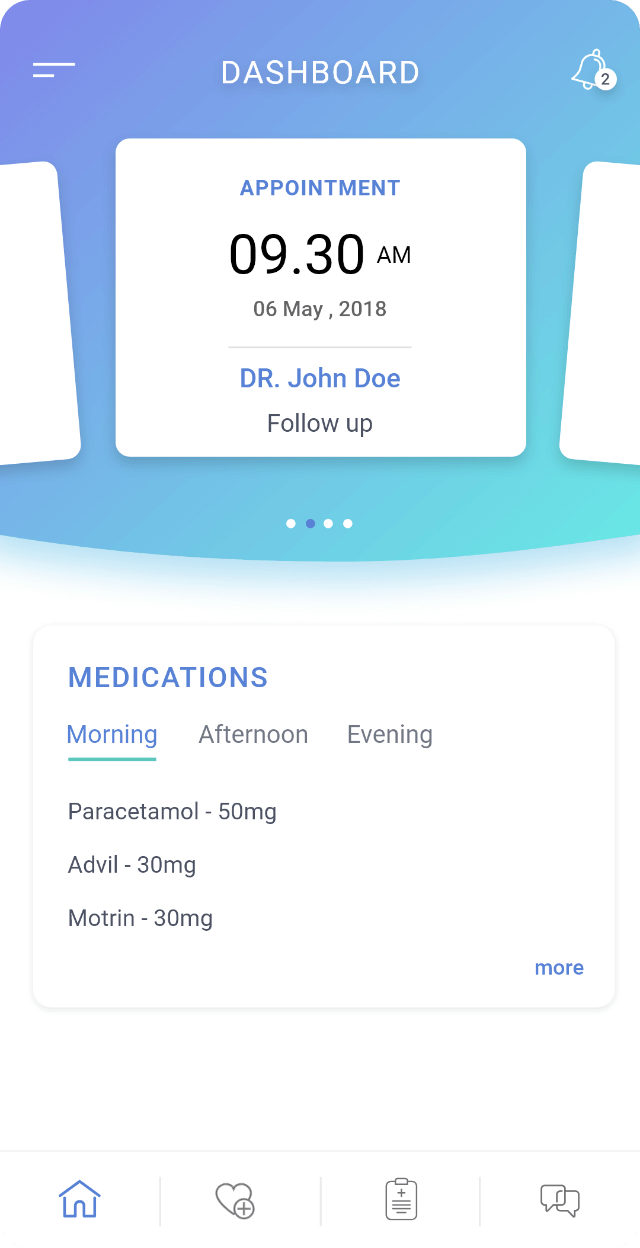Viewport: 640px width, 1248px height.
Task: Open the Dr. John Doe appointment card
Action: click(x=320, y=298)
